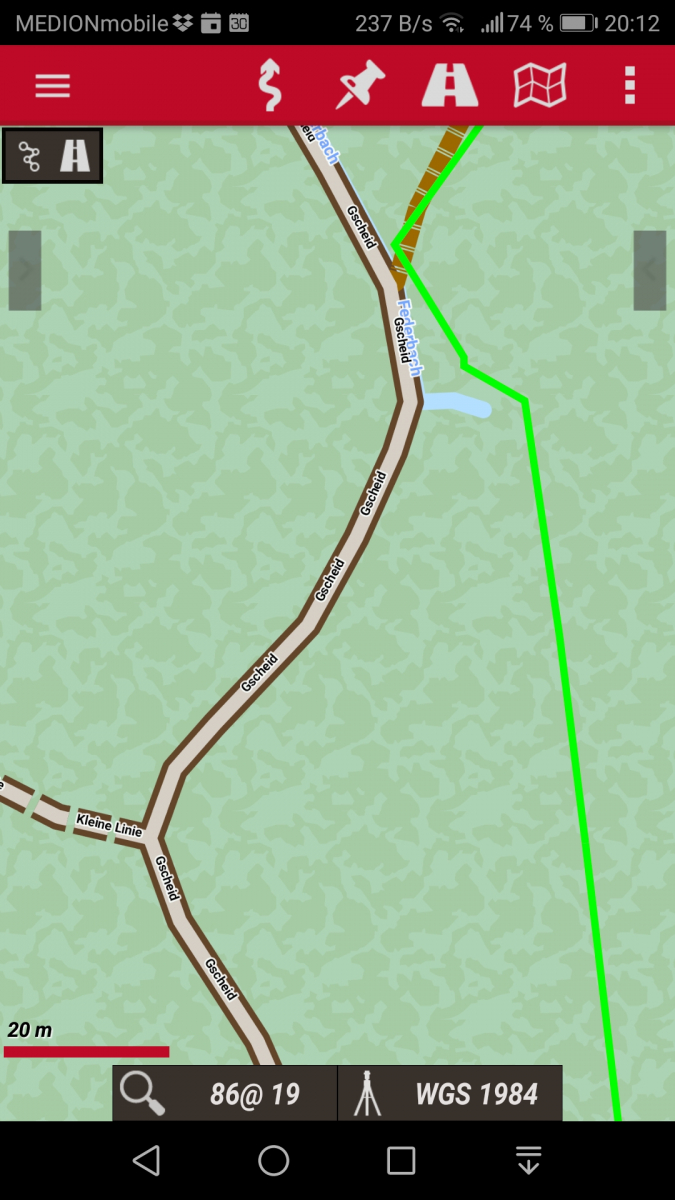Open the hamburger navigation menu
The height and width of the screenshot is (1200, 675).
[x=52, y=86]
